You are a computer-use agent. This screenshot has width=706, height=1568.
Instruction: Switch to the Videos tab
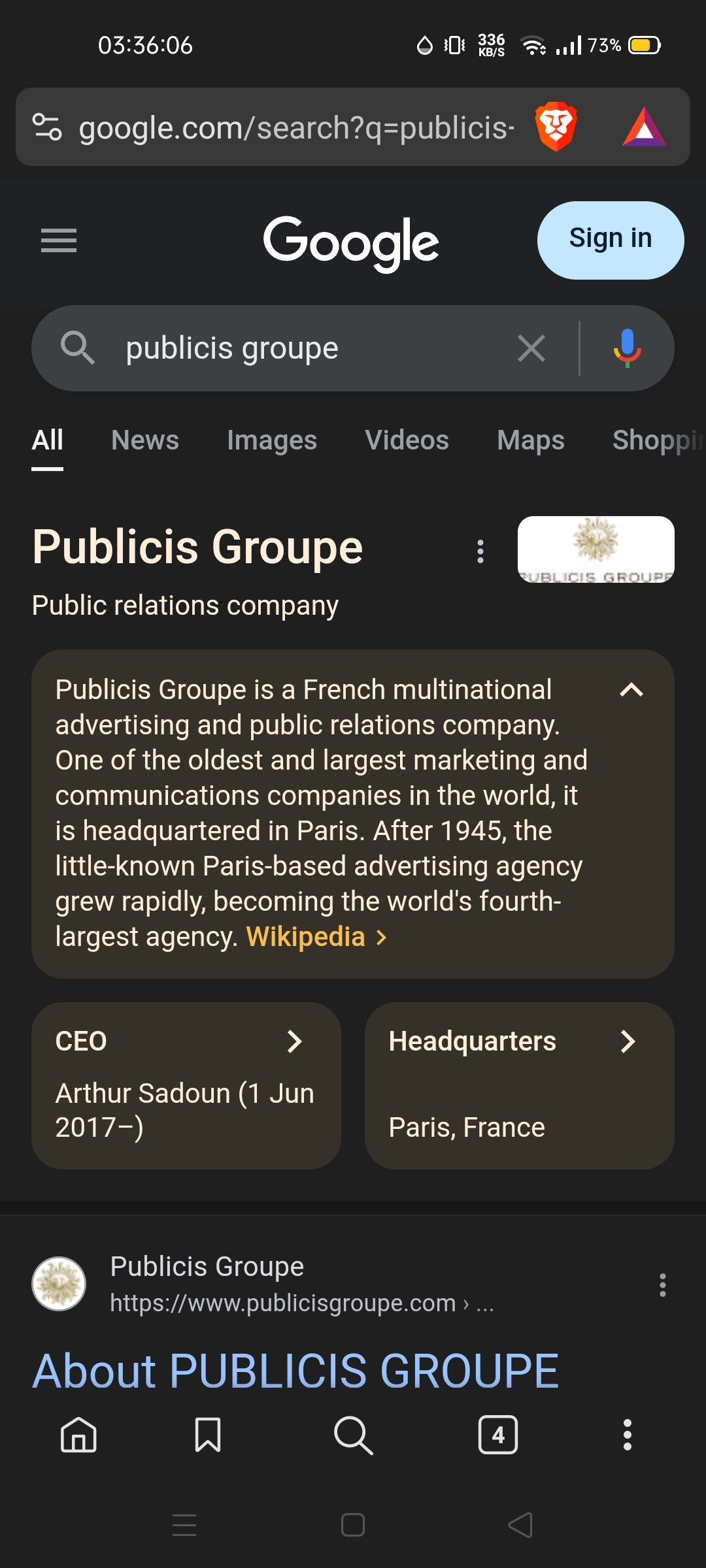coord(407,440)
